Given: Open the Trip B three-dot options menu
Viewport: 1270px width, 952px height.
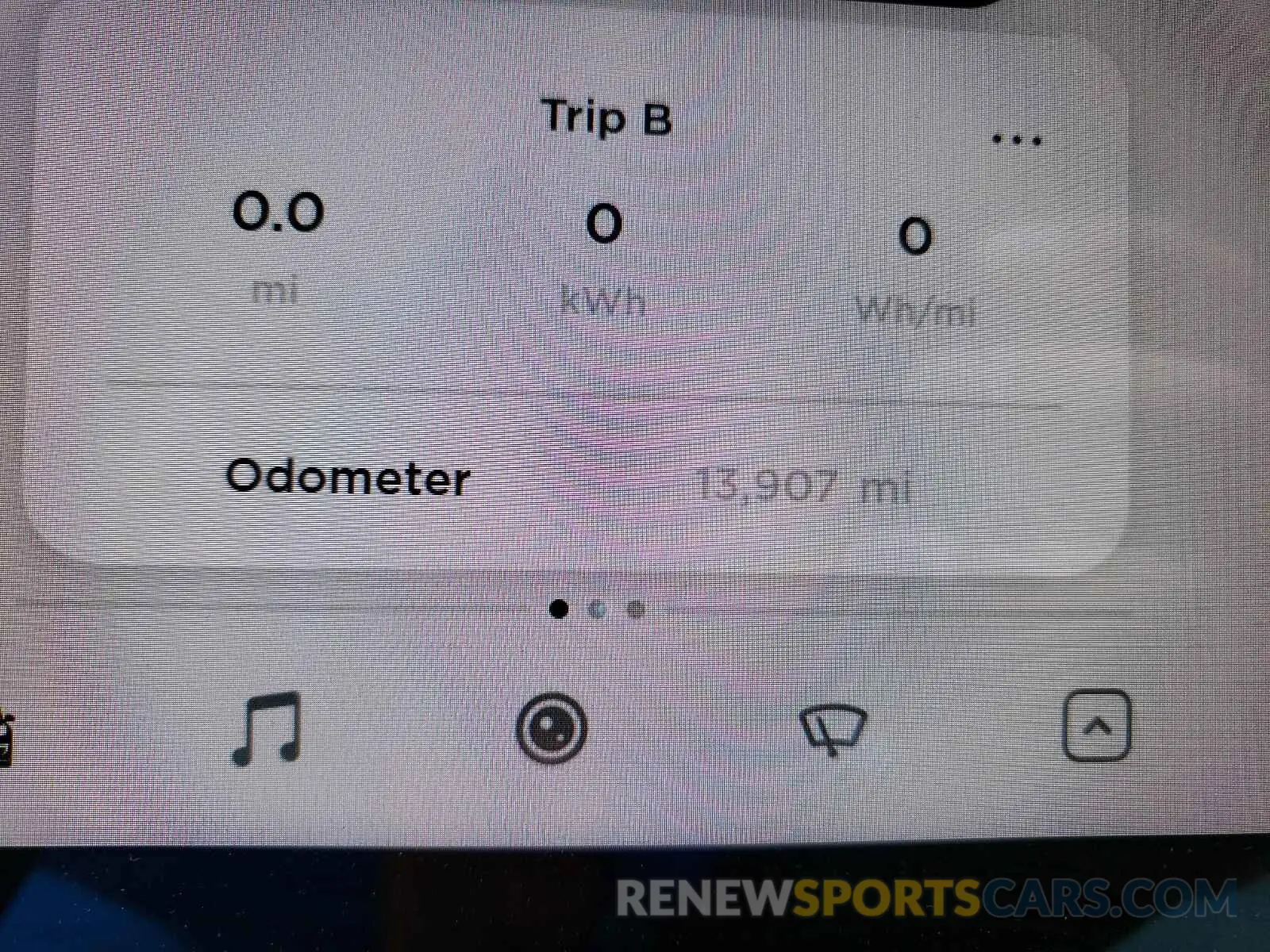Looking at the screenshot, I should 1017,140.
